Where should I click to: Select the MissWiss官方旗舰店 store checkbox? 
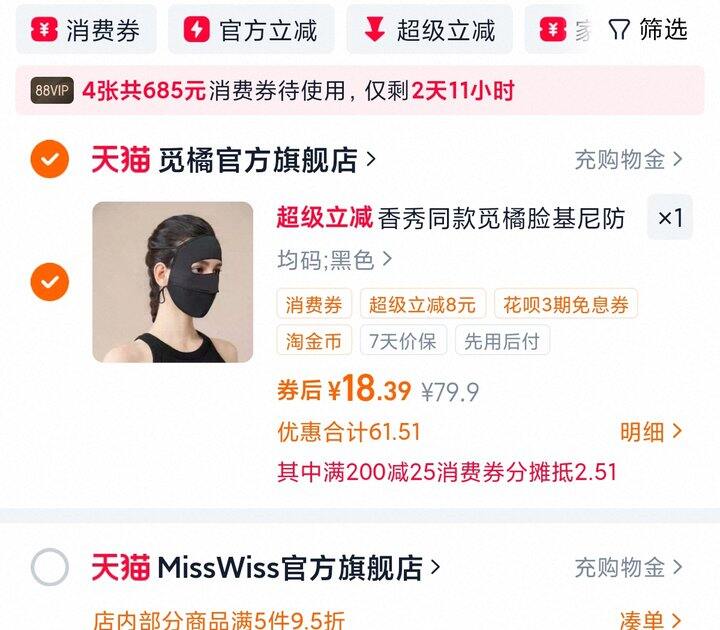pos(50,567)
